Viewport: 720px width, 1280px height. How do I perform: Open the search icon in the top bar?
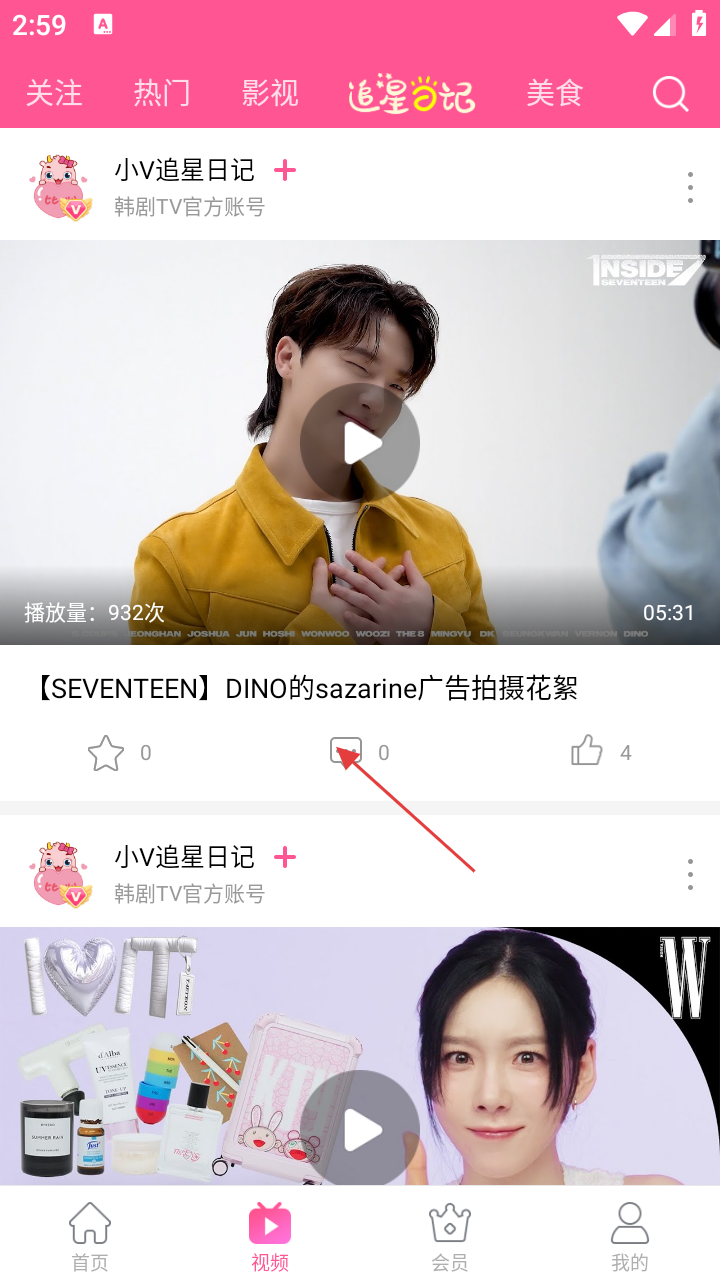(x=670, y=94)
